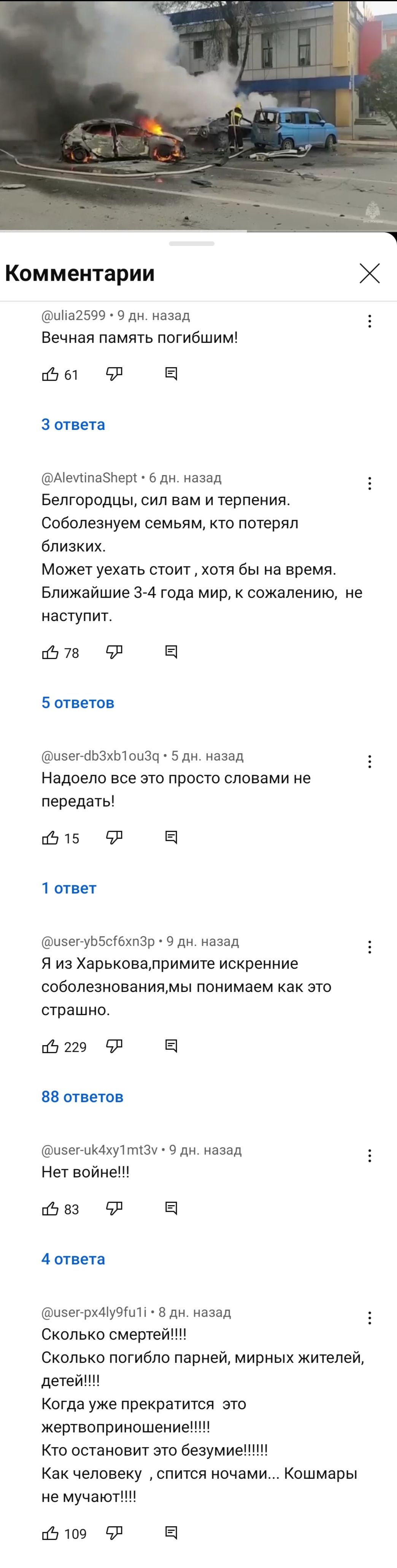The height and width of the screenshot is (1568, 397).
Task: Expand 3 ответа under @ulia2599's comment
Action: (73, 424)
